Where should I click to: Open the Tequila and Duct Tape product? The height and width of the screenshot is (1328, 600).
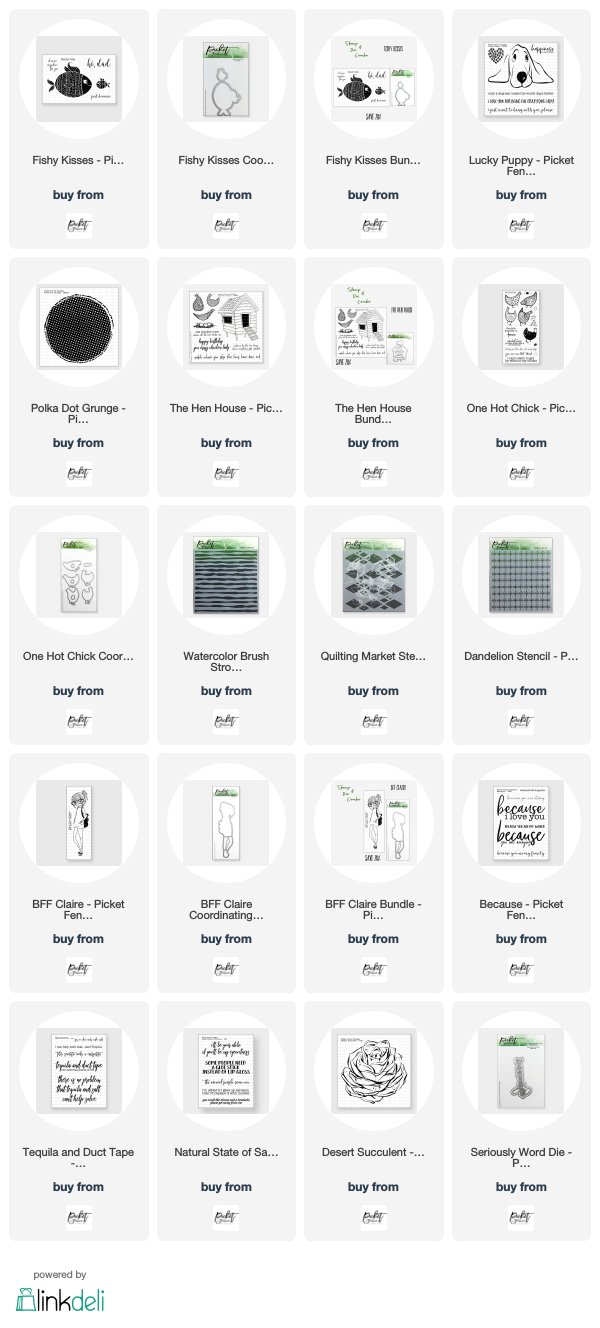(78, 1121)
